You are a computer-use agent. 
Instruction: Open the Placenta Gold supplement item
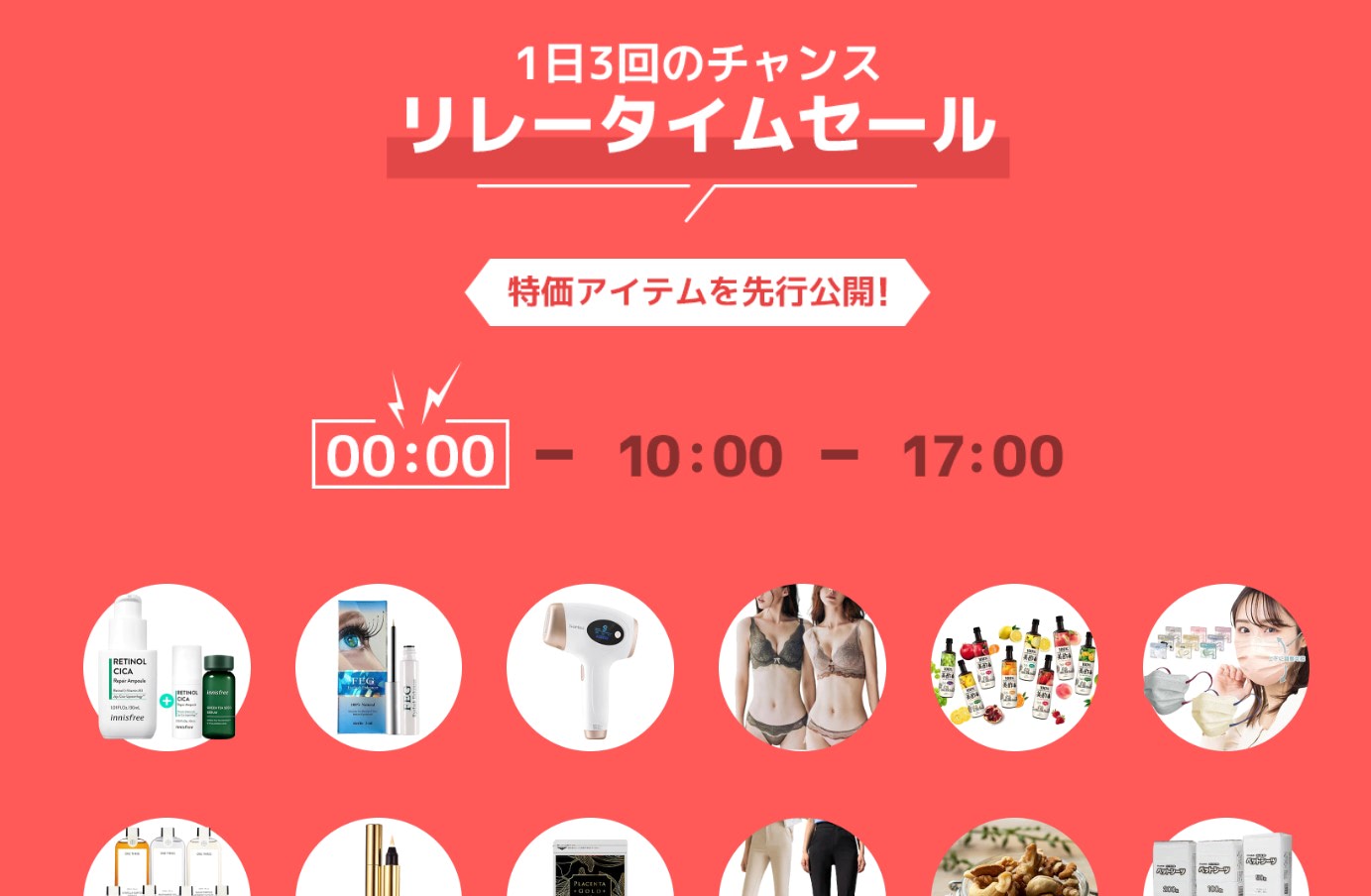click(x=590, y=864)
